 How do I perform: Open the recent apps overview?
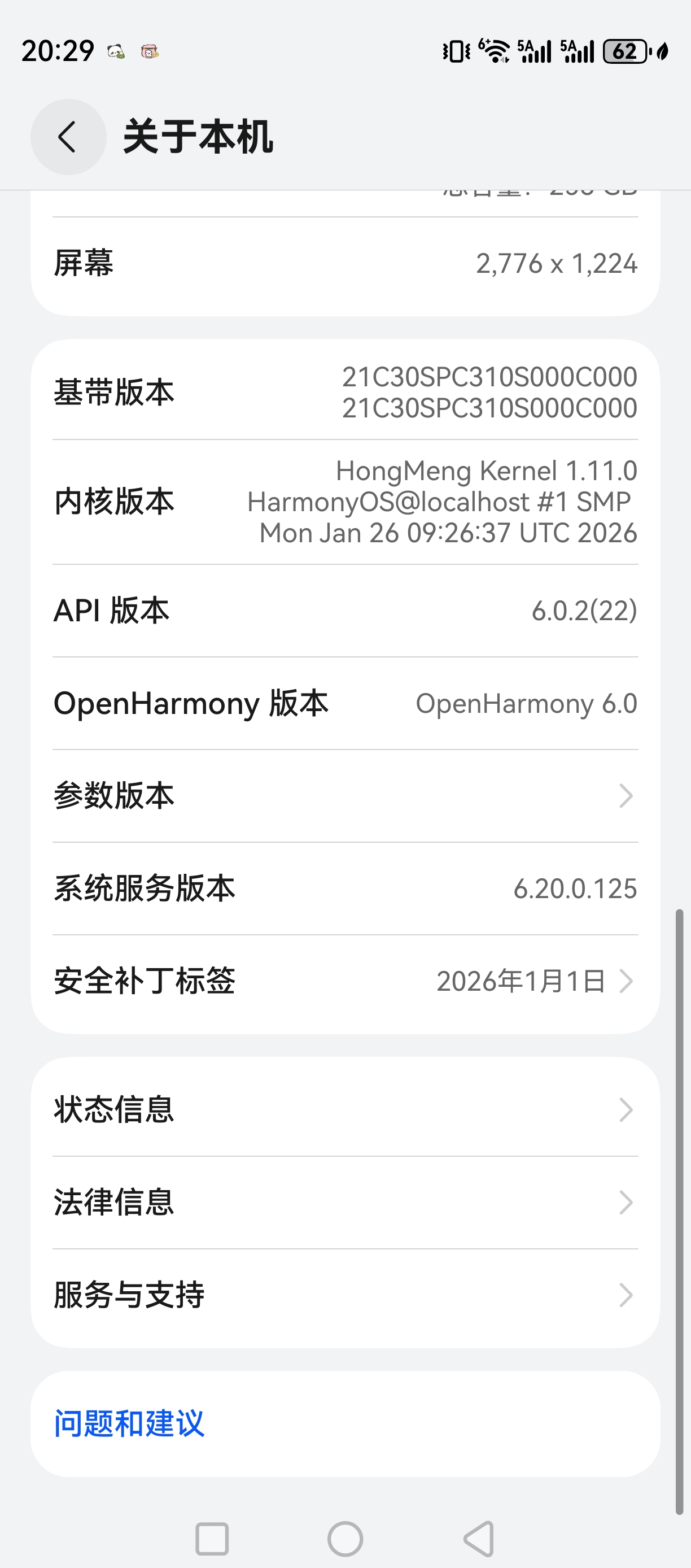pos(212,1539)
